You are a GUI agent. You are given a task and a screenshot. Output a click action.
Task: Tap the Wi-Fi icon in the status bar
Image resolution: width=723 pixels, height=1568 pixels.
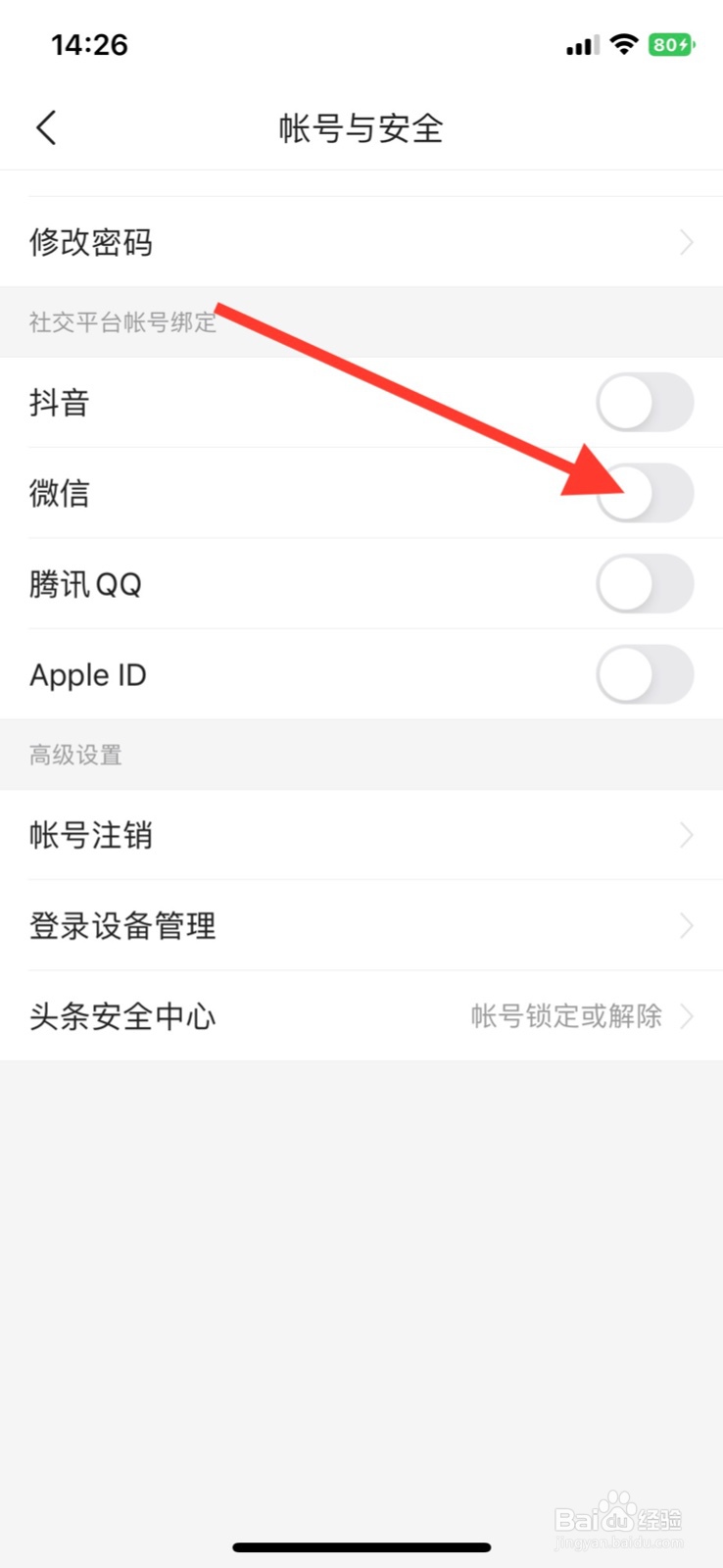pyautogui.click(x=623, y=43)
